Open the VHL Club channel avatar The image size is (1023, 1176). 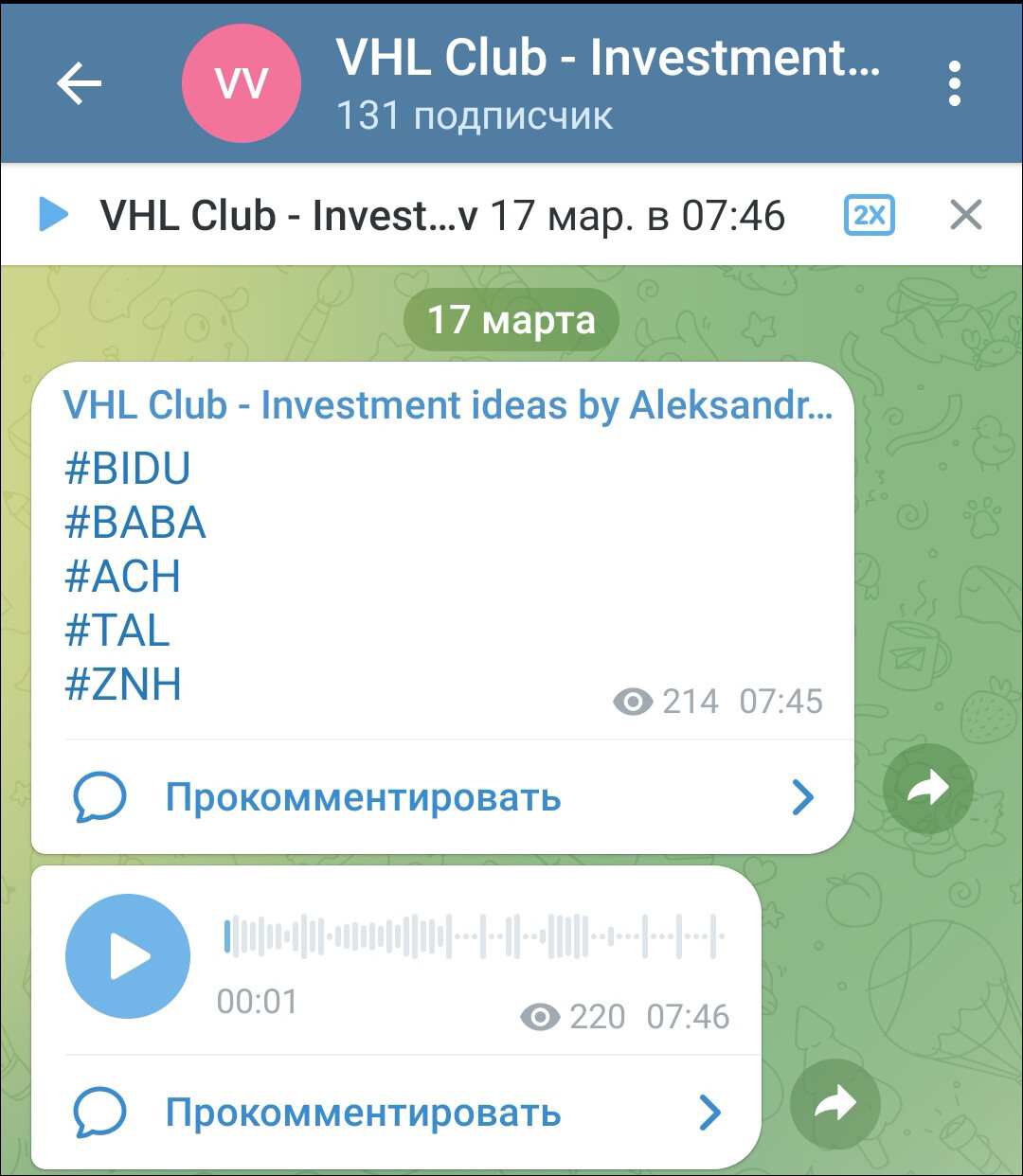241,83
